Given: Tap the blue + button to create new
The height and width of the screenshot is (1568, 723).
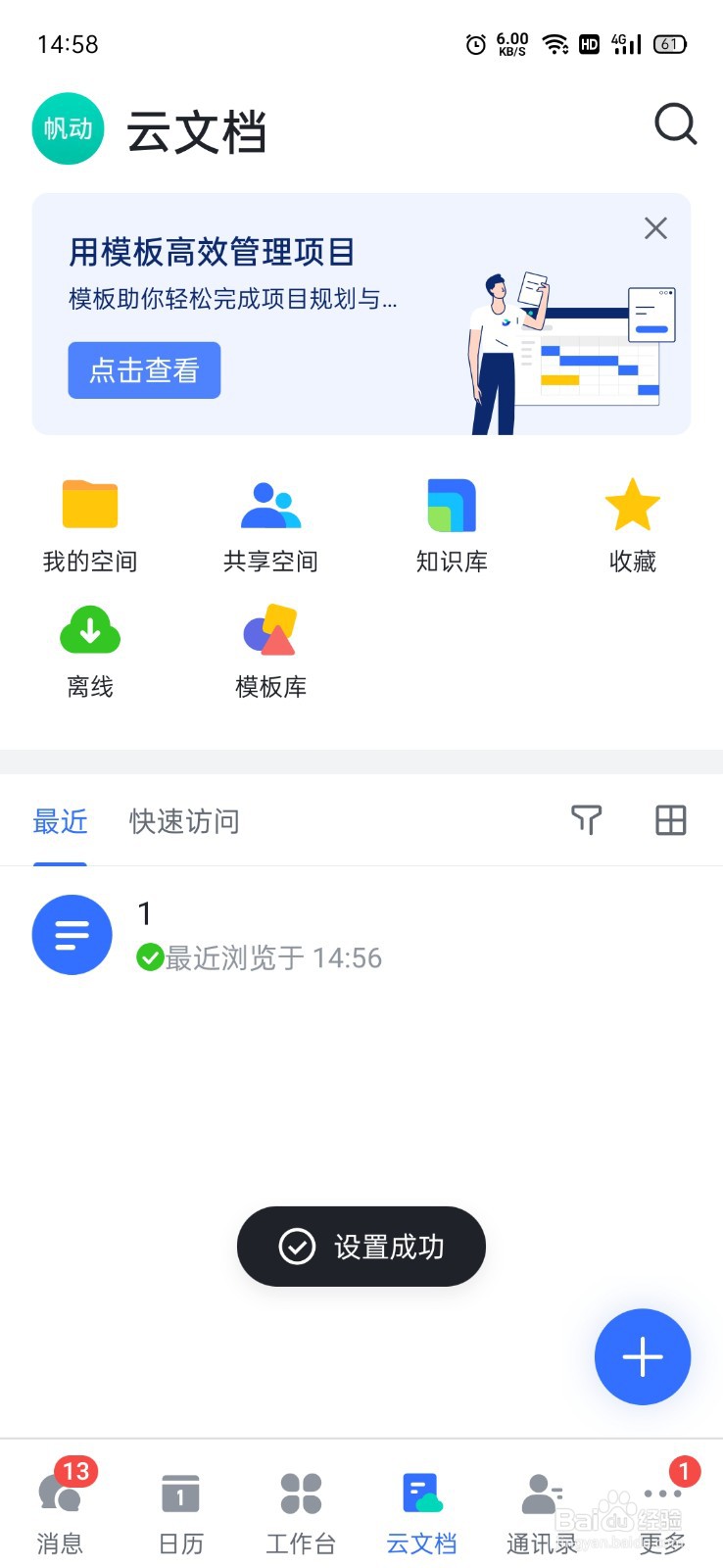Looking at the screenshot, I should tap(643, 1357).
